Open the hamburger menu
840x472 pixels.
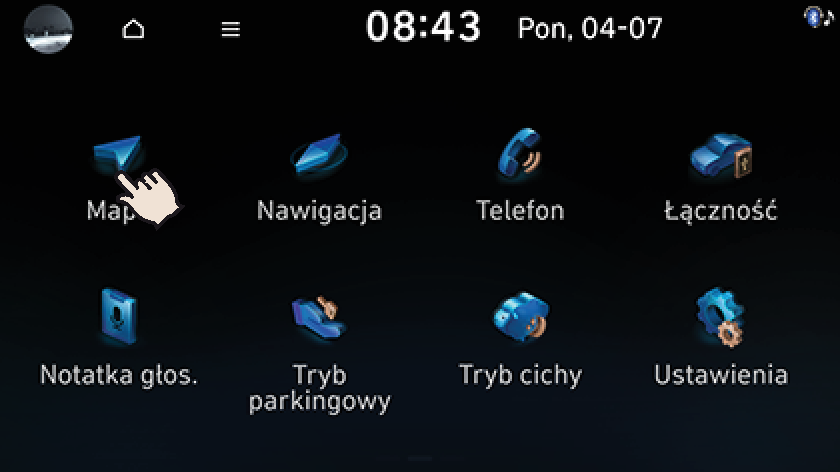tap(231, 29)
